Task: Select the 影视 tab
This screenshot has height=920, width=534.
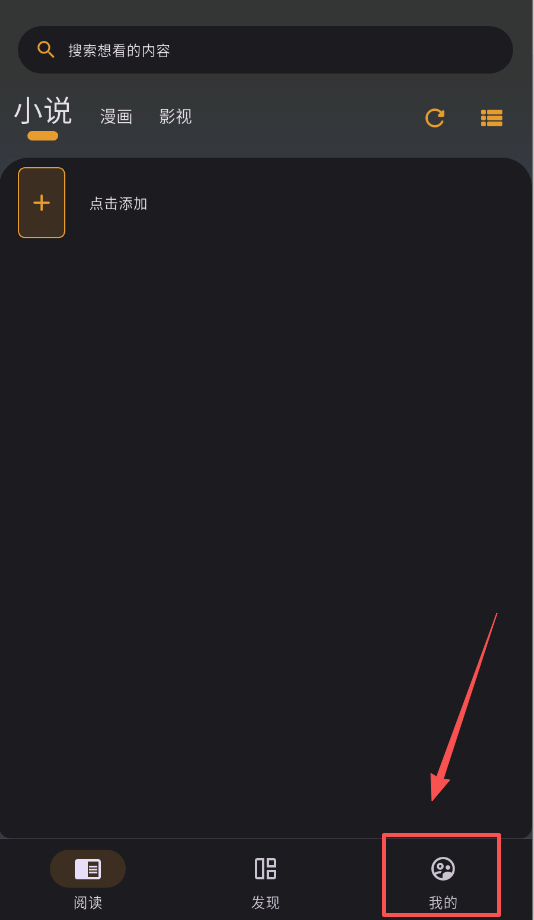Action: click(175, 116)
